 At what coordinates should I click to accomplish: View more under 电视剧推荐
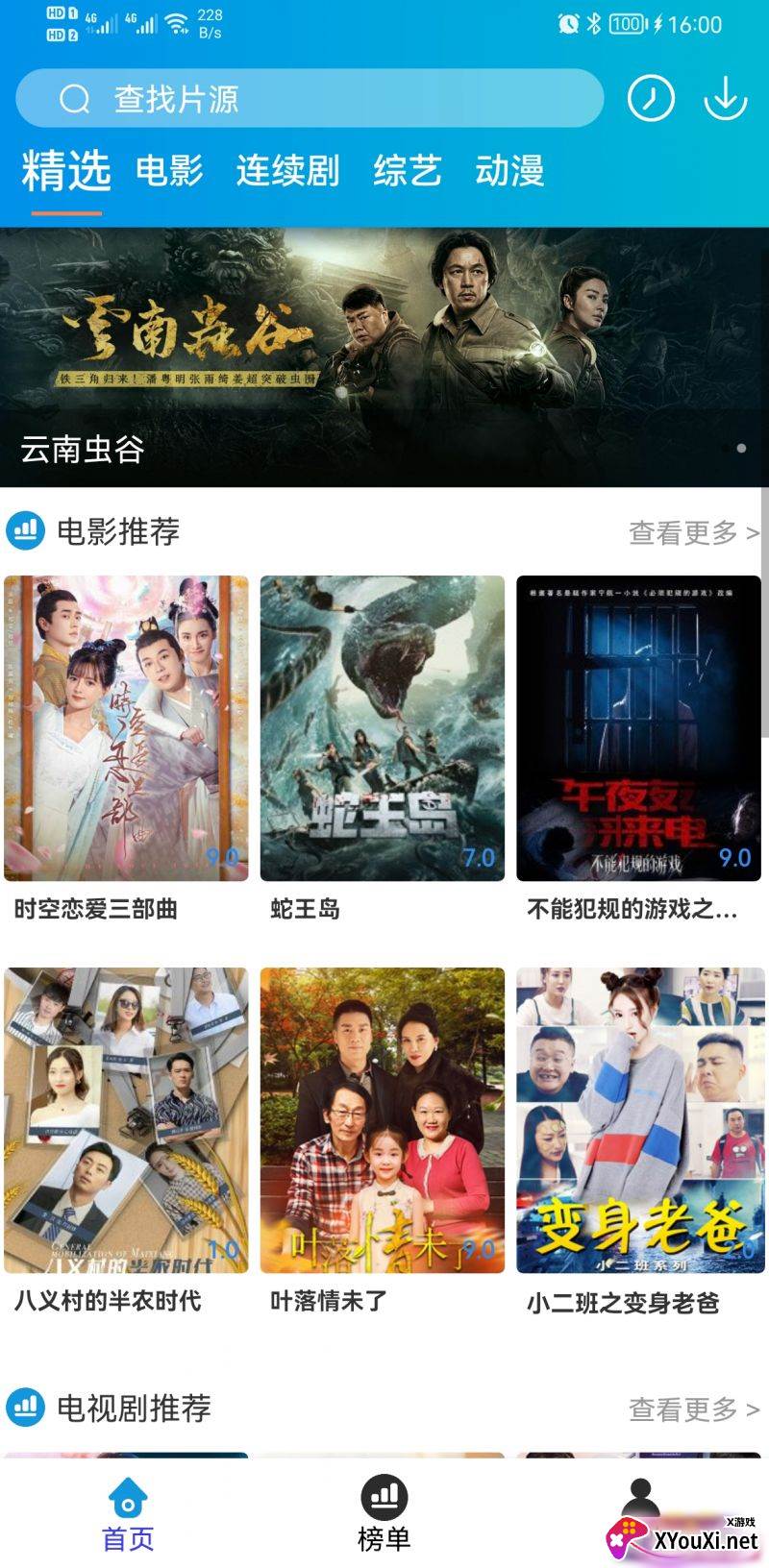point(693,1409)
